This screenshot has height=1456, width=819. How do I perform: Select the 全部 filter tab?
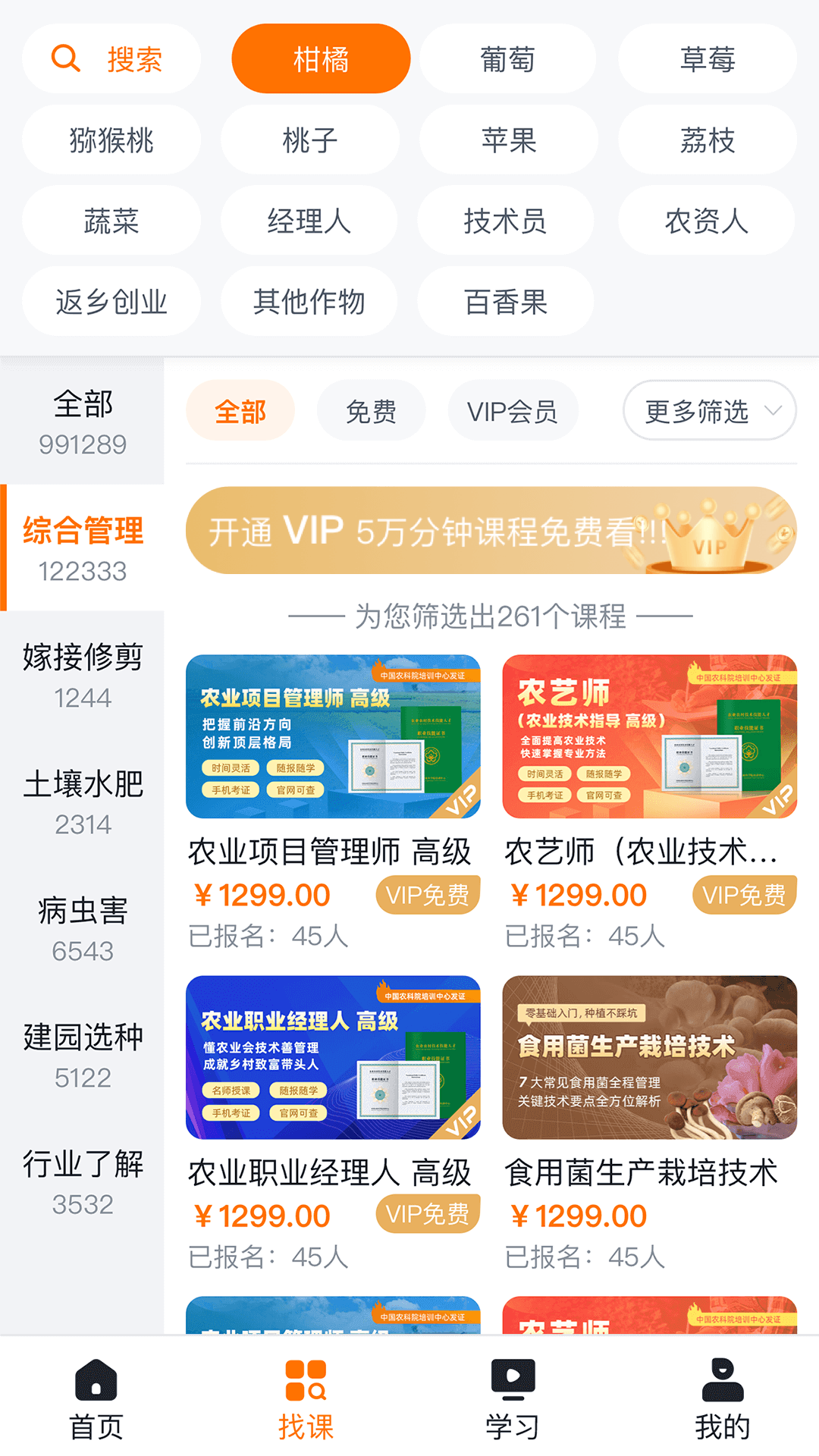pyautogui.click(x=240, y=410)
